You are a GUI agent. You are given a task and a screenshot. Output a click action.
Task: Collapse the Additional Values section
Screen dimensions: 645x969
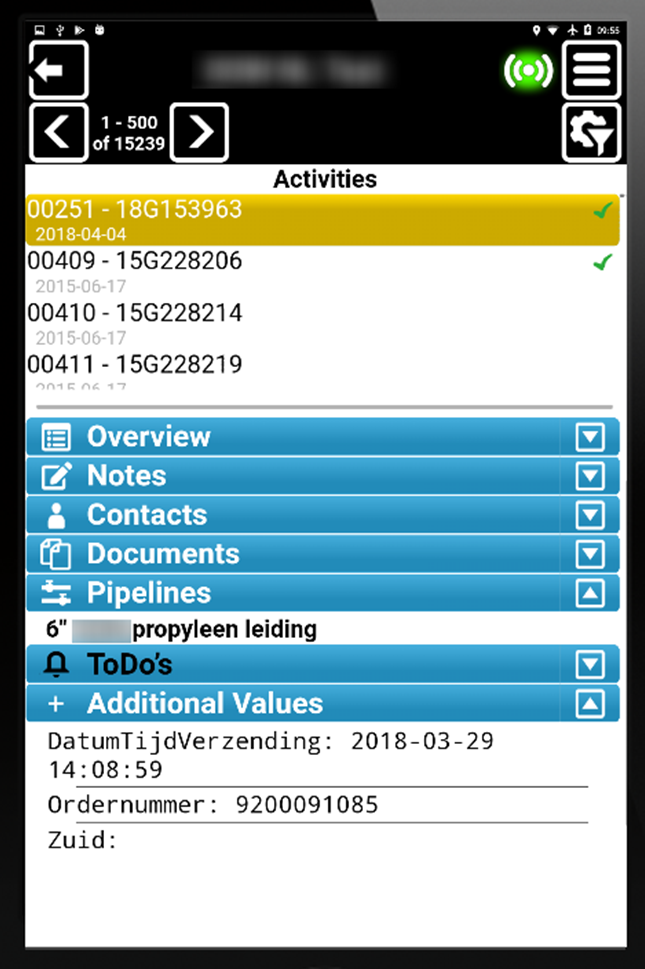click(x=590, y=703)
